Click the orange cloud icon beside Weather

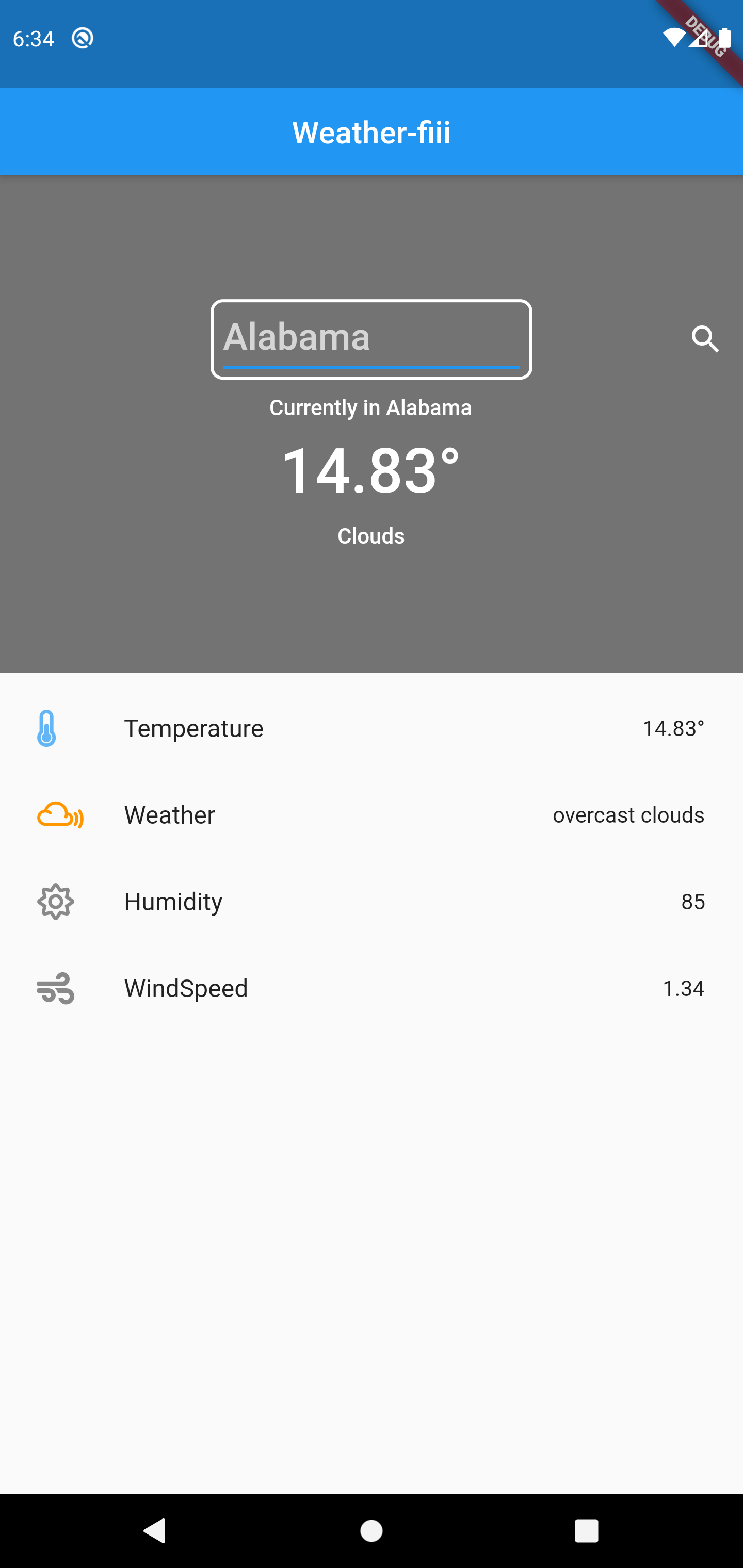click(x=59, y=814)
